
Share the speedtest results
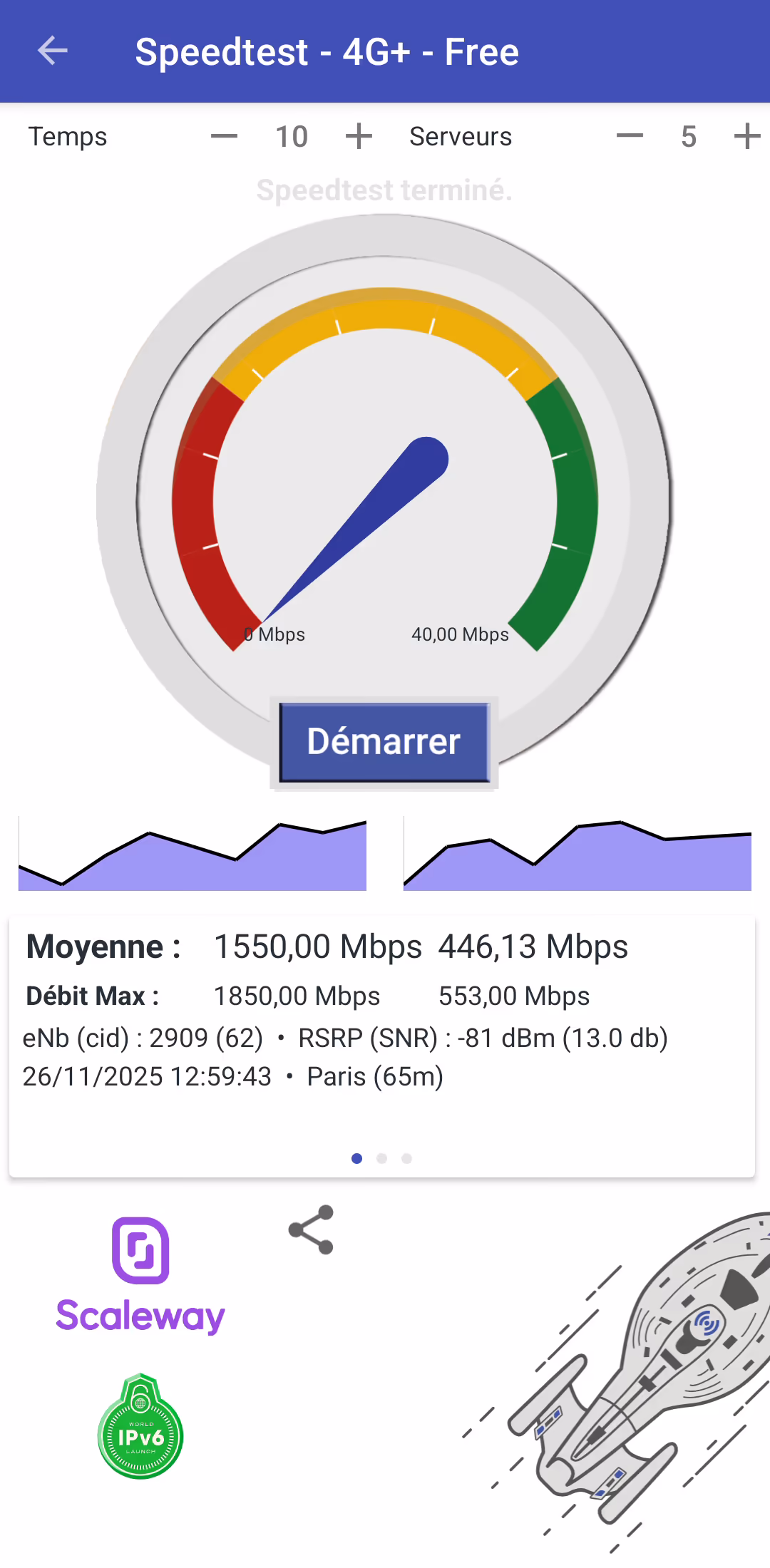[x=311, y=1229]
